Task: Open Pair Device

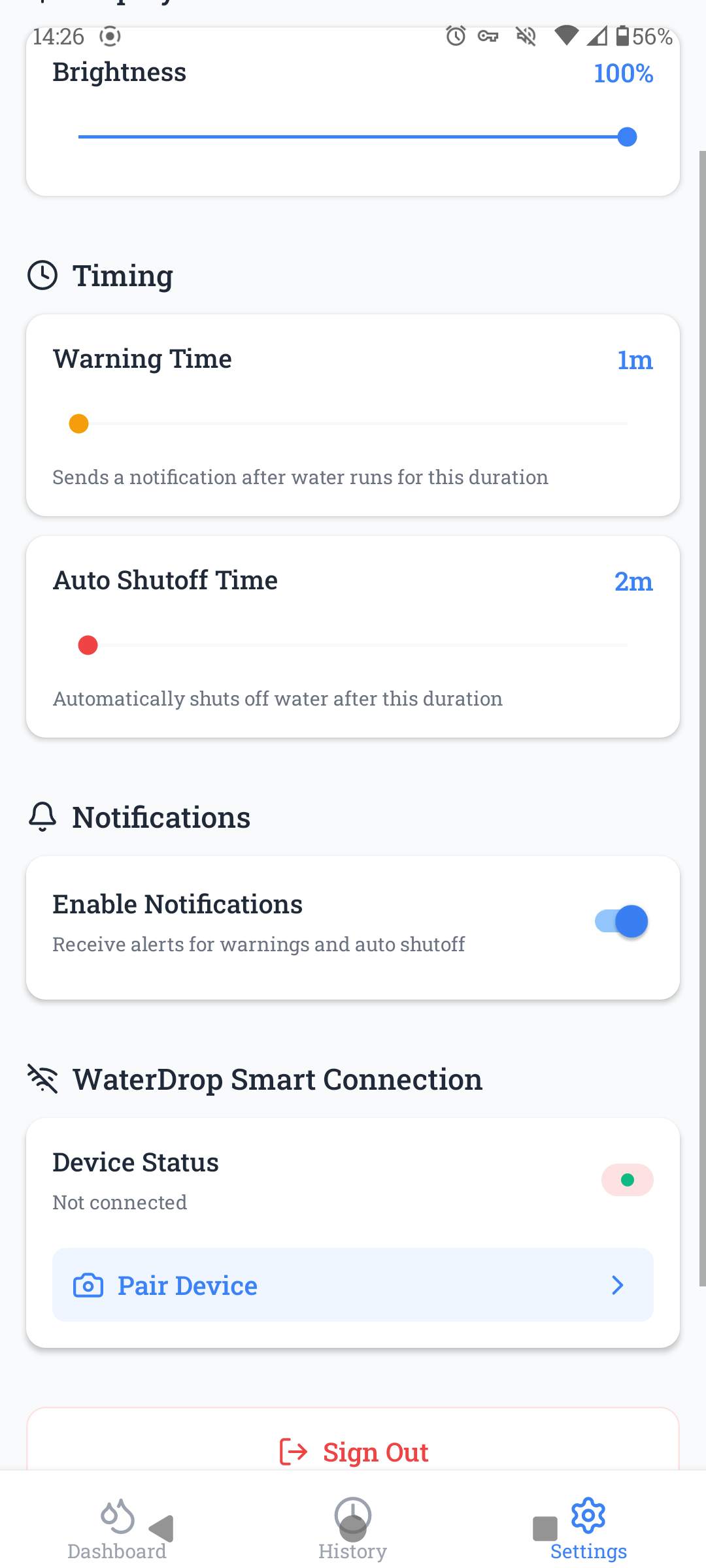Action: 353,1285
